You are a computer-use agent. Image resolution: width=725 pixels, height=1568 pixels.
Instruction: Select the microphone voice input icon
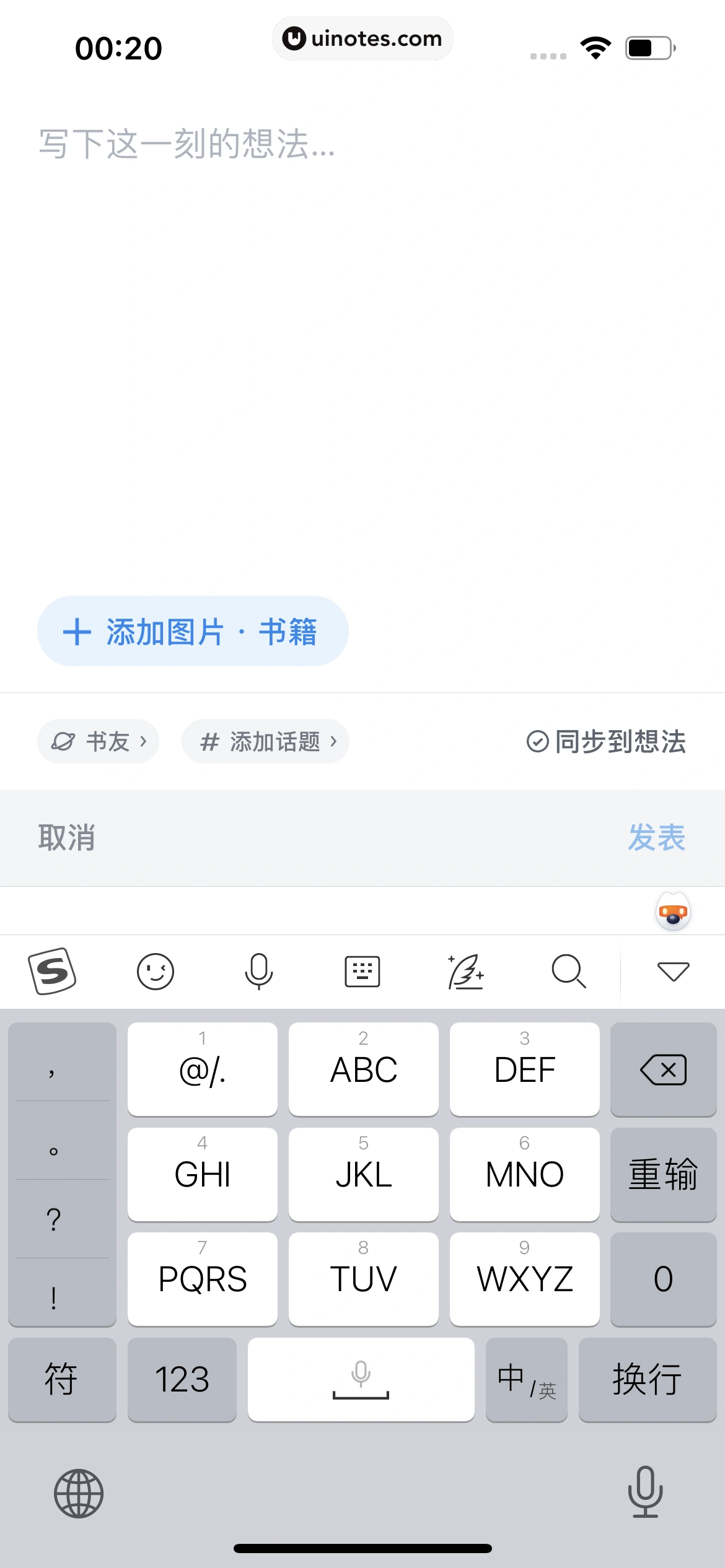(x=258, y=971)
